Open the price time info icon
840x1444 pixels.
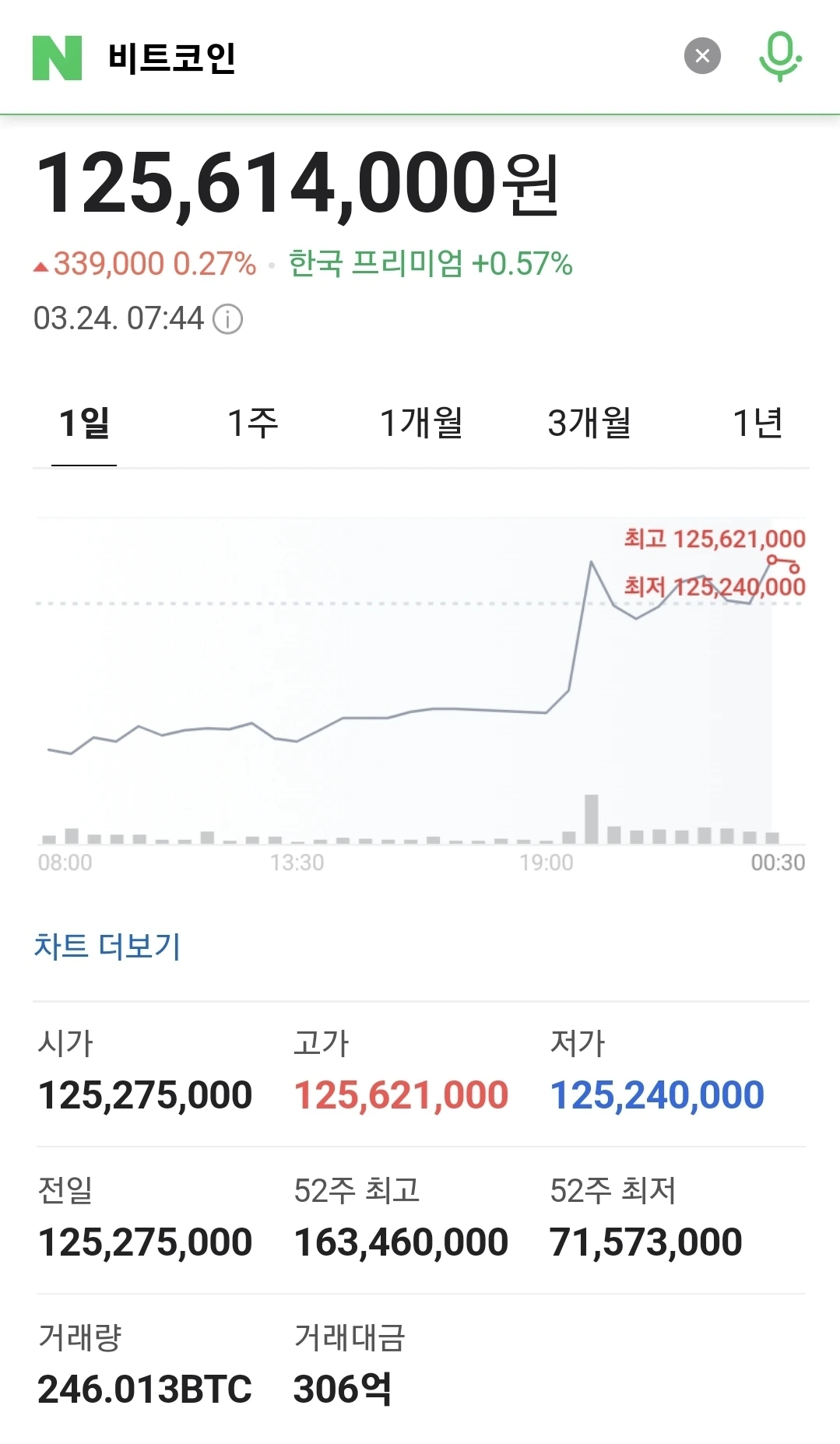click(228, 319)
